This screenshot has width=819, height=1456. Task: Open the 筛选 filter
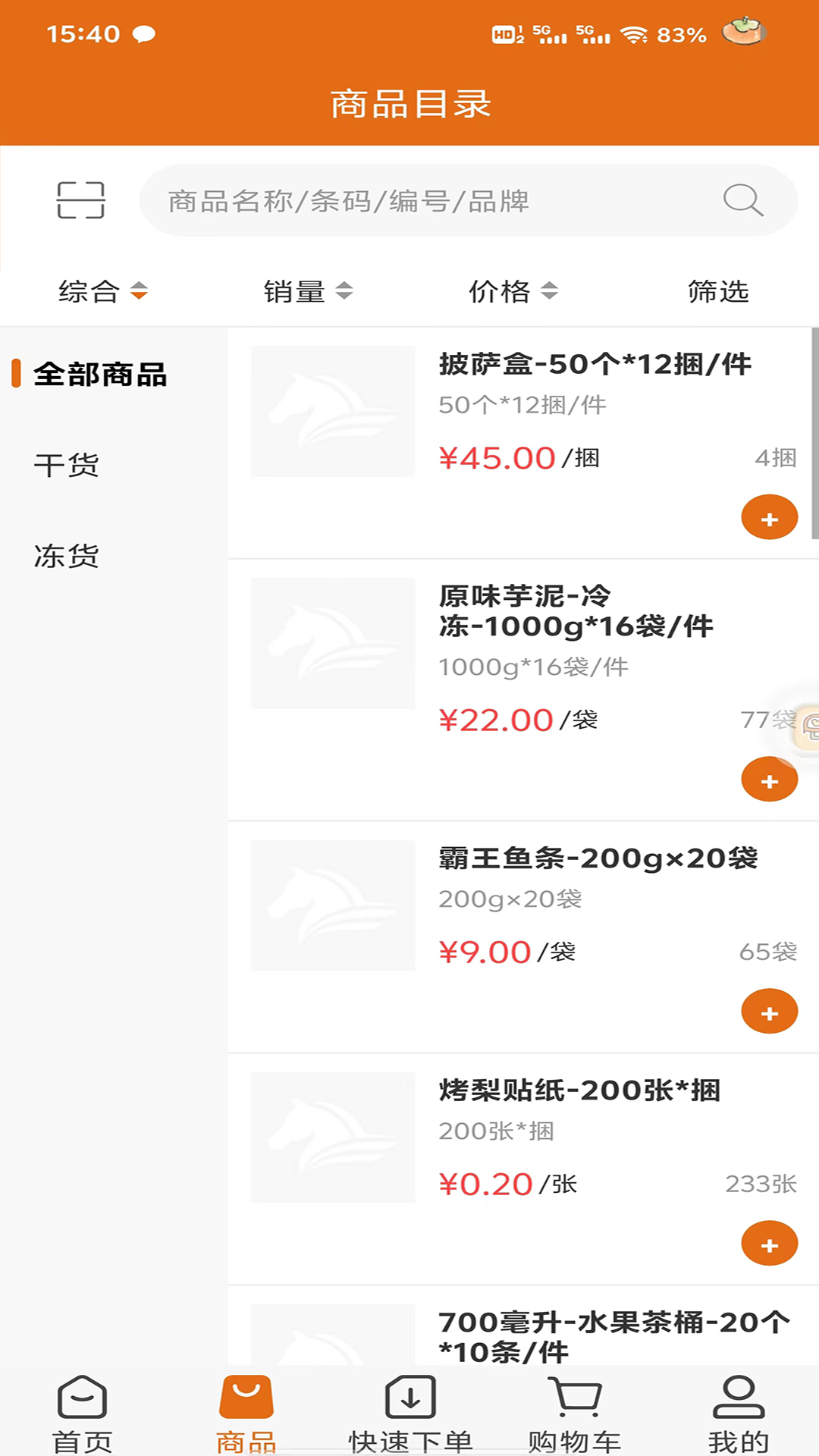pos(718,291)
